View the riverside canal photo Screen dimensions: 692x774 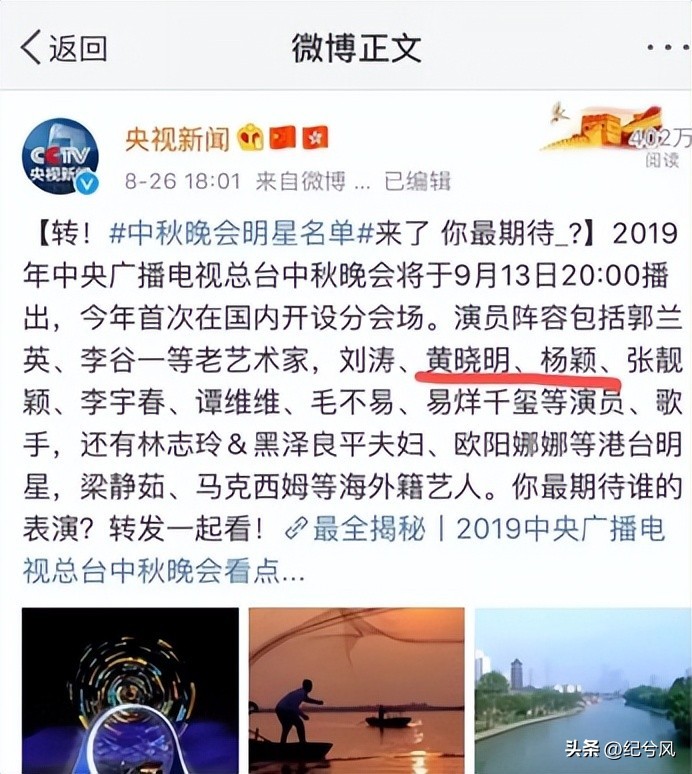[583, 690]
